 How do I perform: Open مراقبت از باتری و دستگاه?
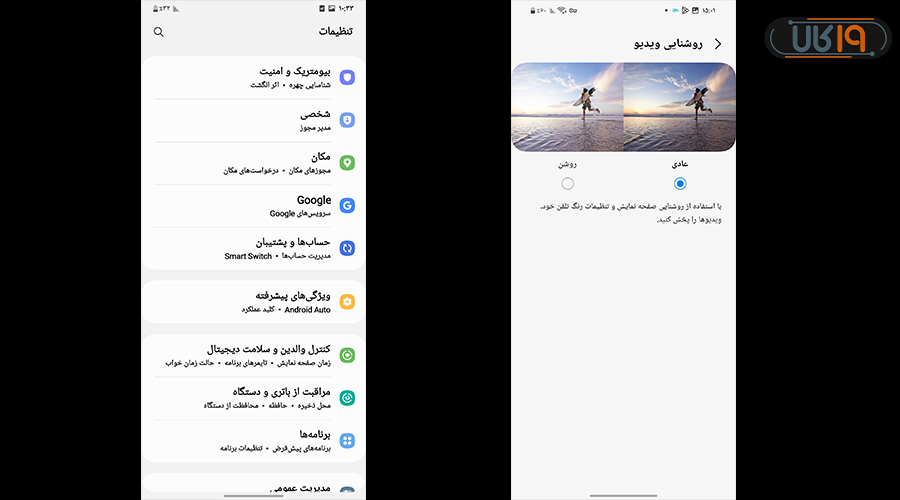click(x=253, y=397)
